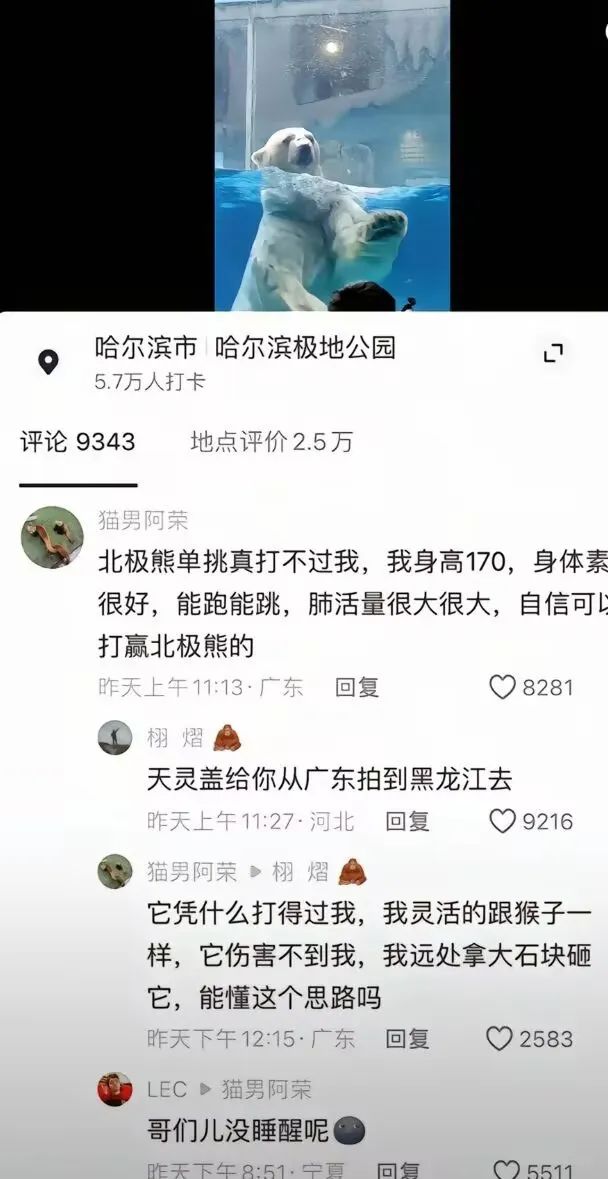Switch to the 地点评价 2.5万 tab
The width and height of the screenshot is (608, 1179).
tap(271, 442)
